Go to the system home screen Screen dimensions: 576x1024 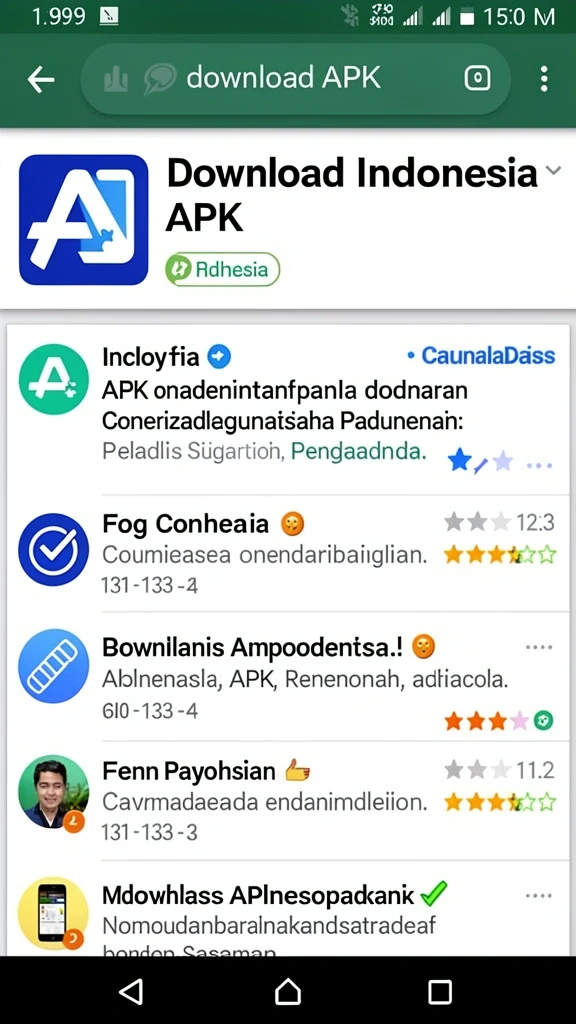pos(288,991)
